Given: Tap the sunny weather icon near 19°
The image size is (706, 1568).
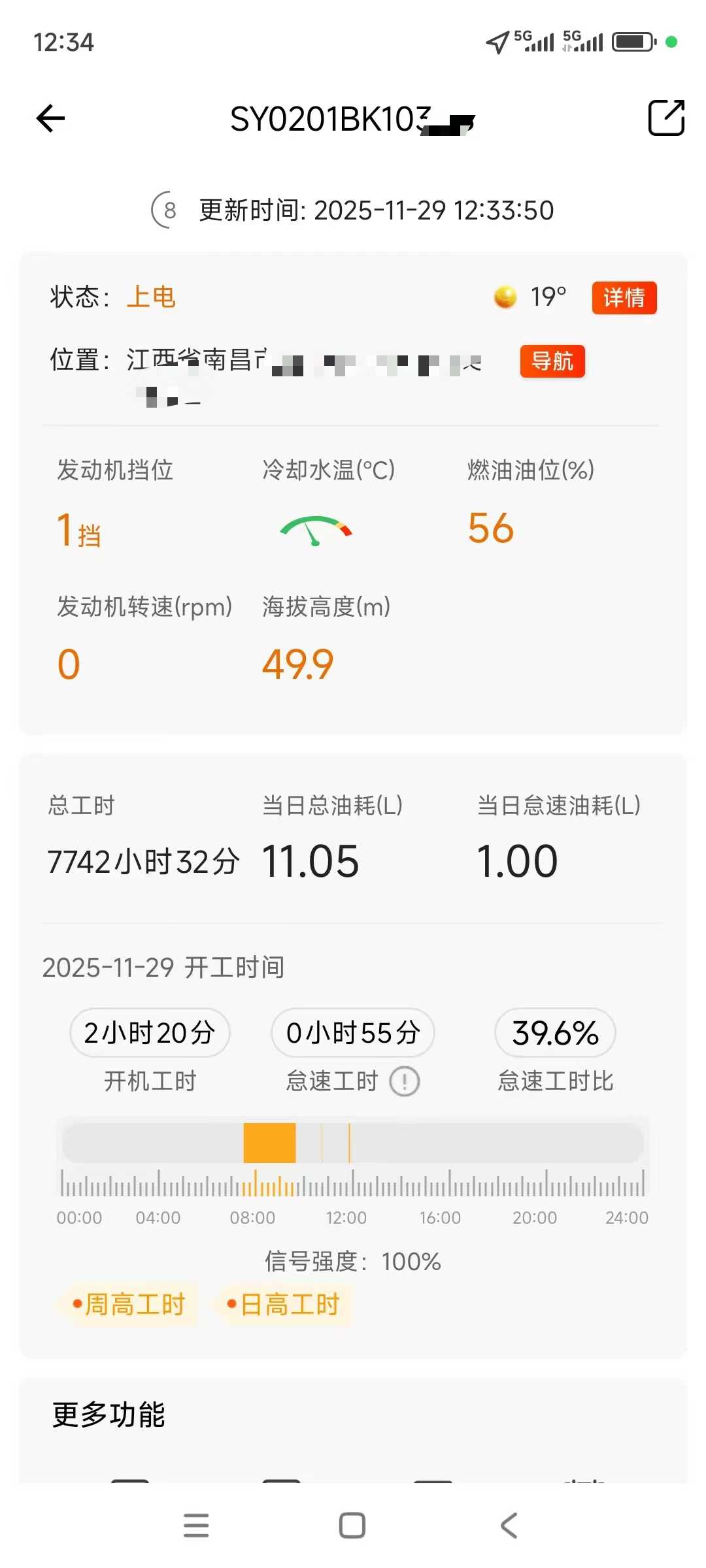Looking at the screenshot, I should click(x=505, y=297).
